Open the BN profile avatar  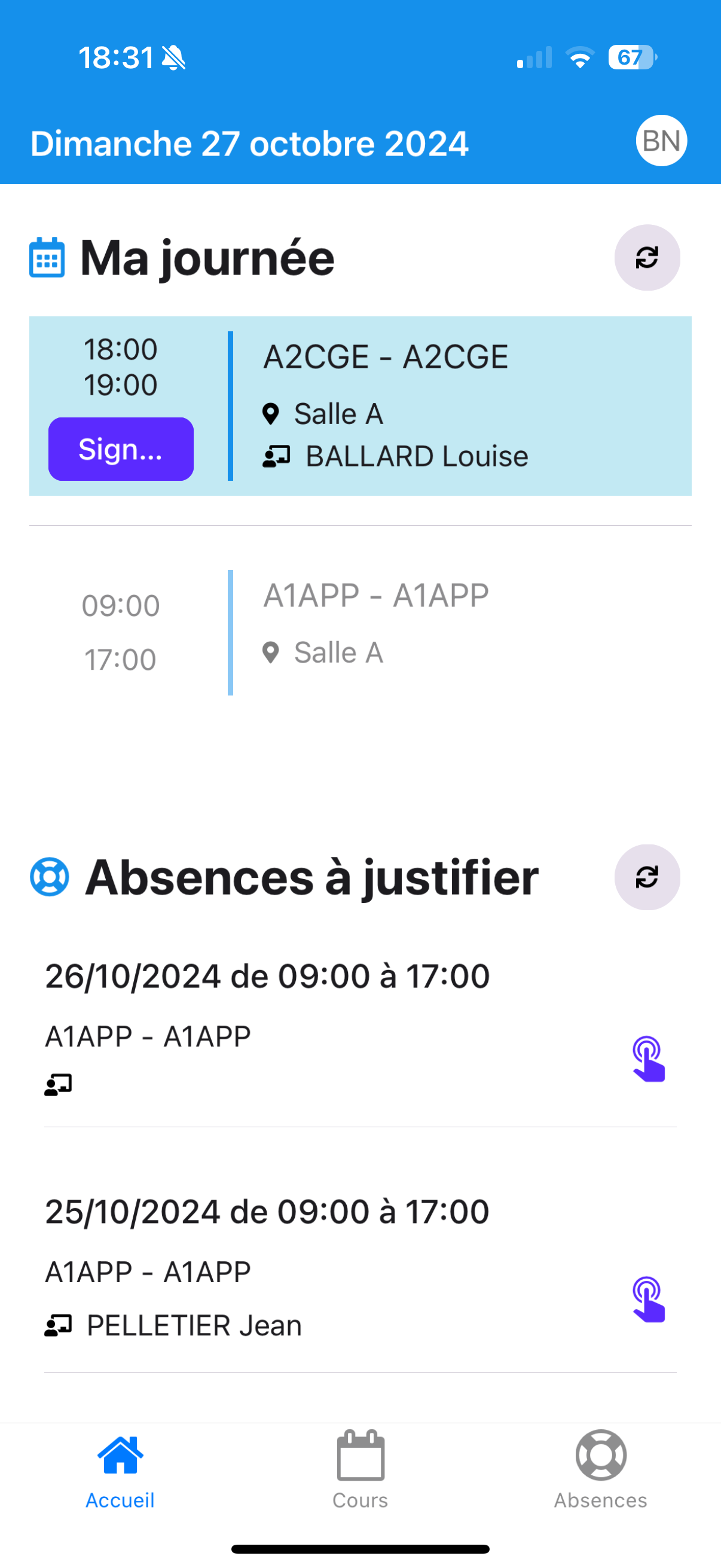tap(661, 141)
